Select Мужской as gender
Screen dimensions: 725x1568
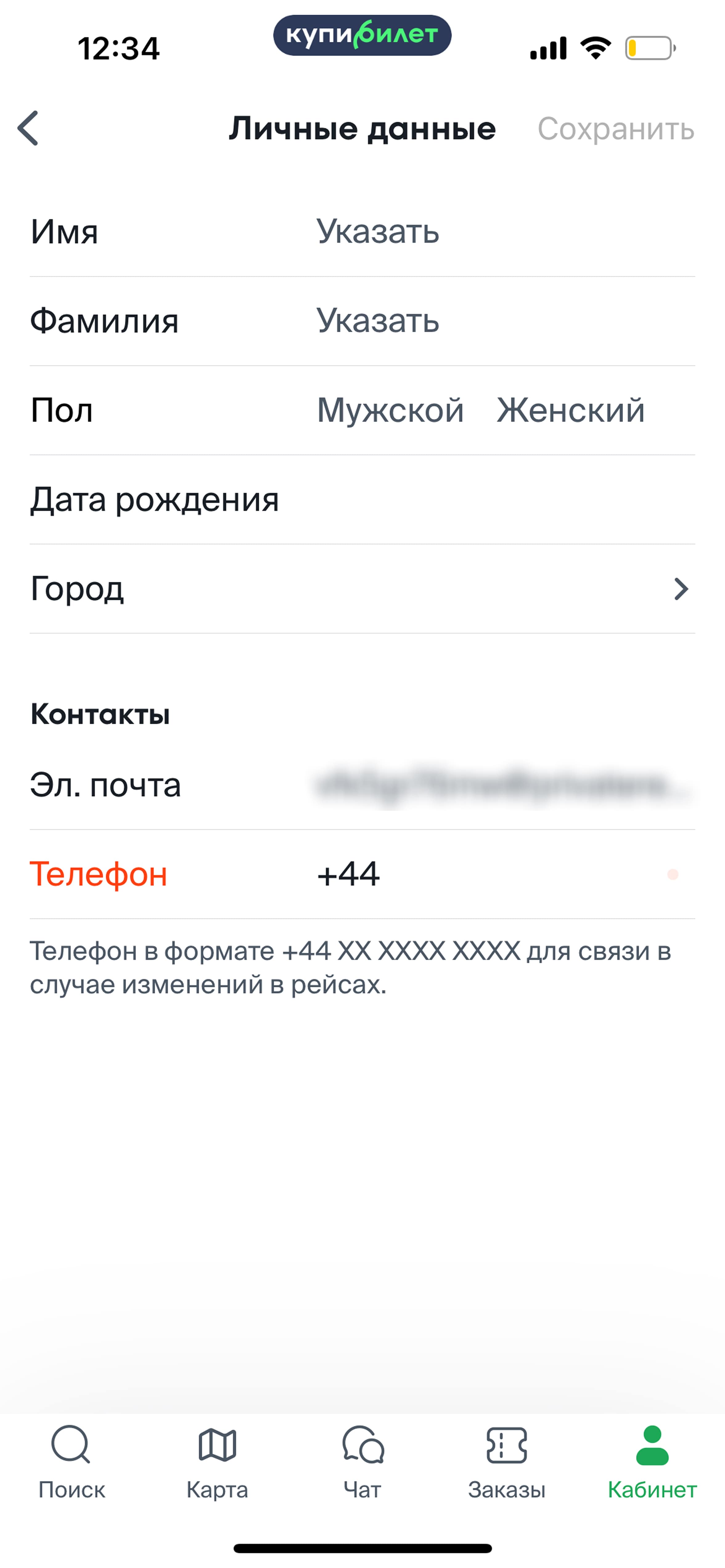point(391,410)
